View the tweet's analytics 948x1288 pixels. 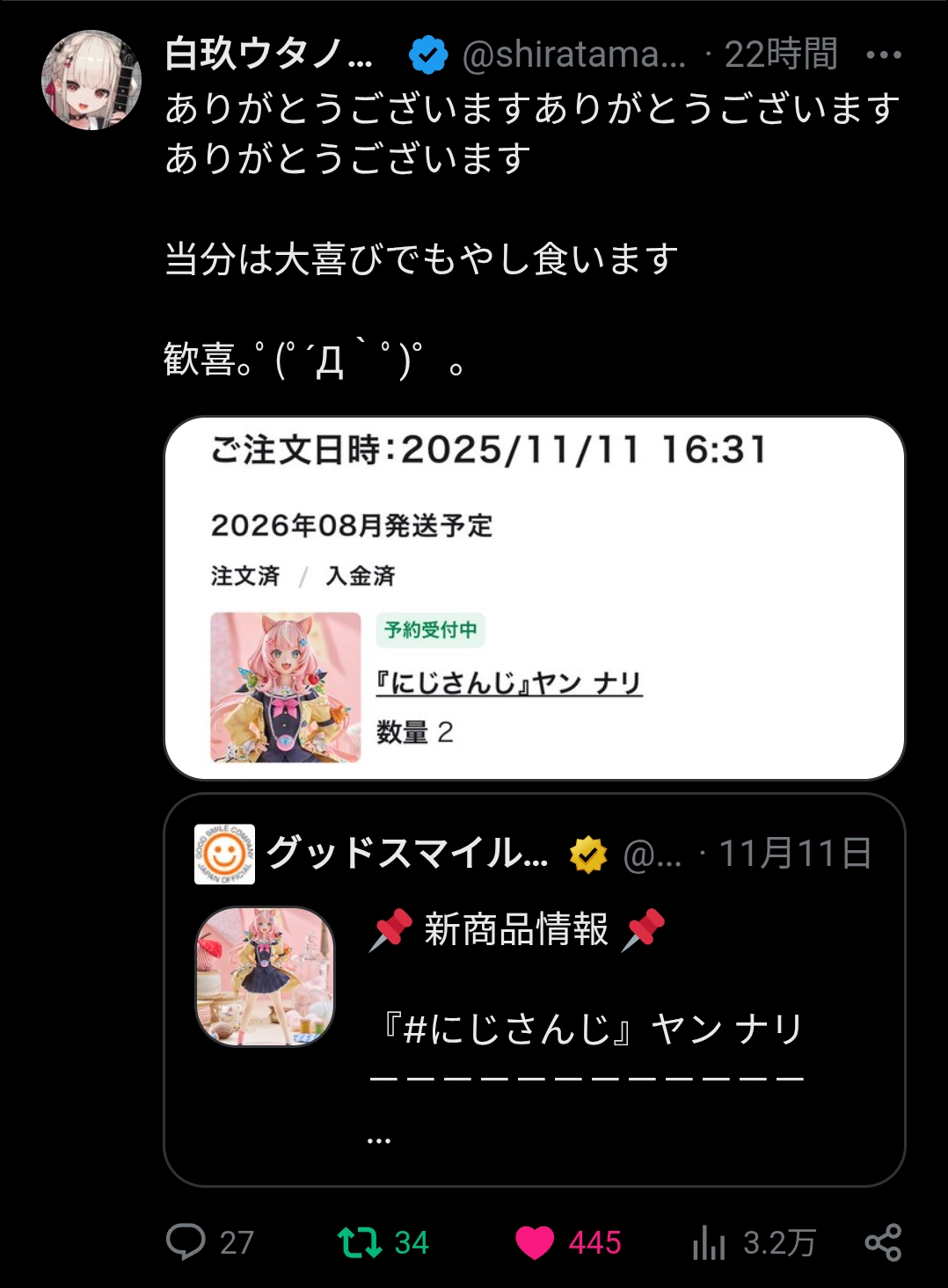(709, 1241)
